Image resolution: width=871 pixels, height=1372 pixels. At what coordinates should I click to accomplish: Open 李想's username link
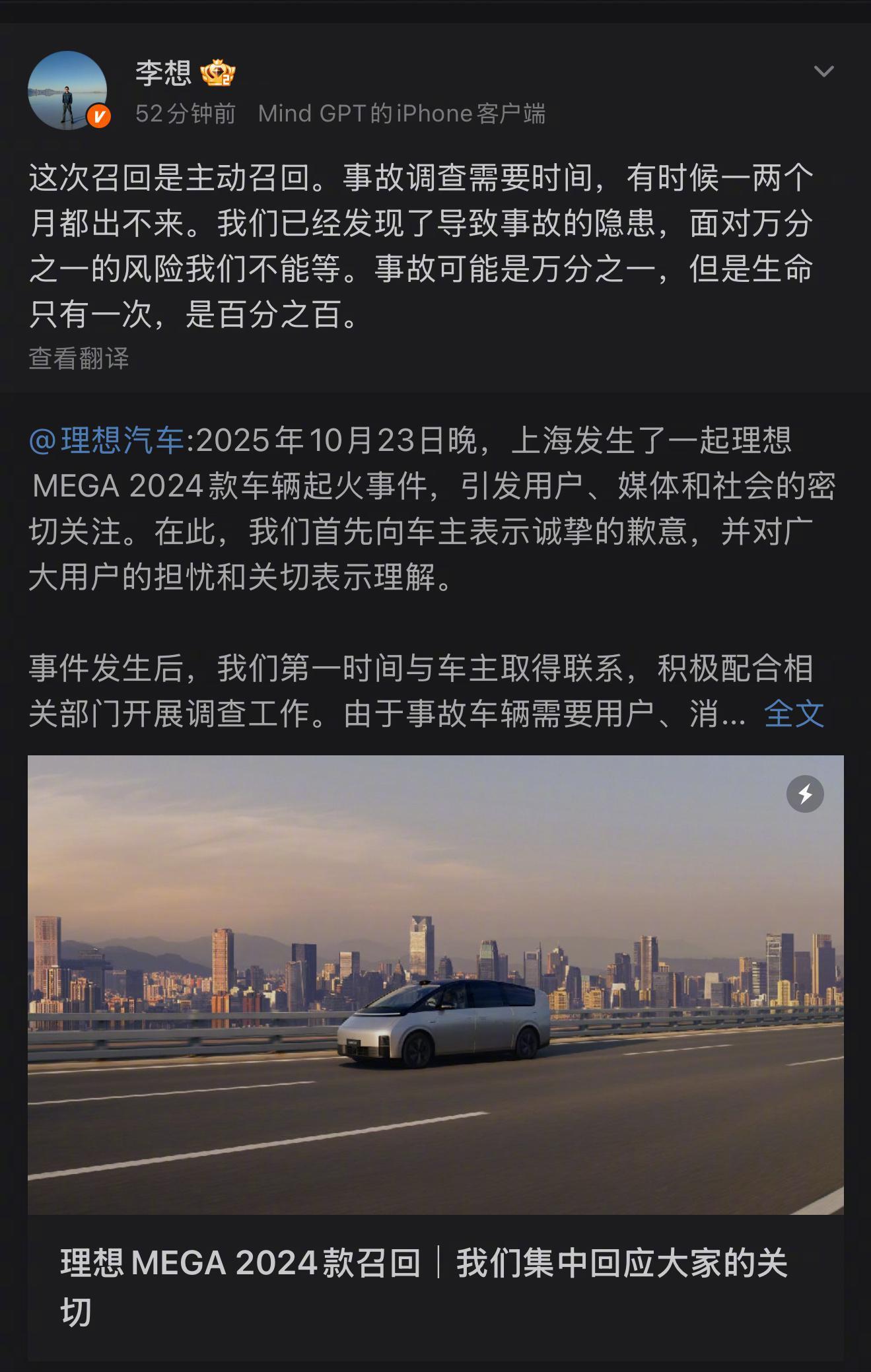[163, 73]
